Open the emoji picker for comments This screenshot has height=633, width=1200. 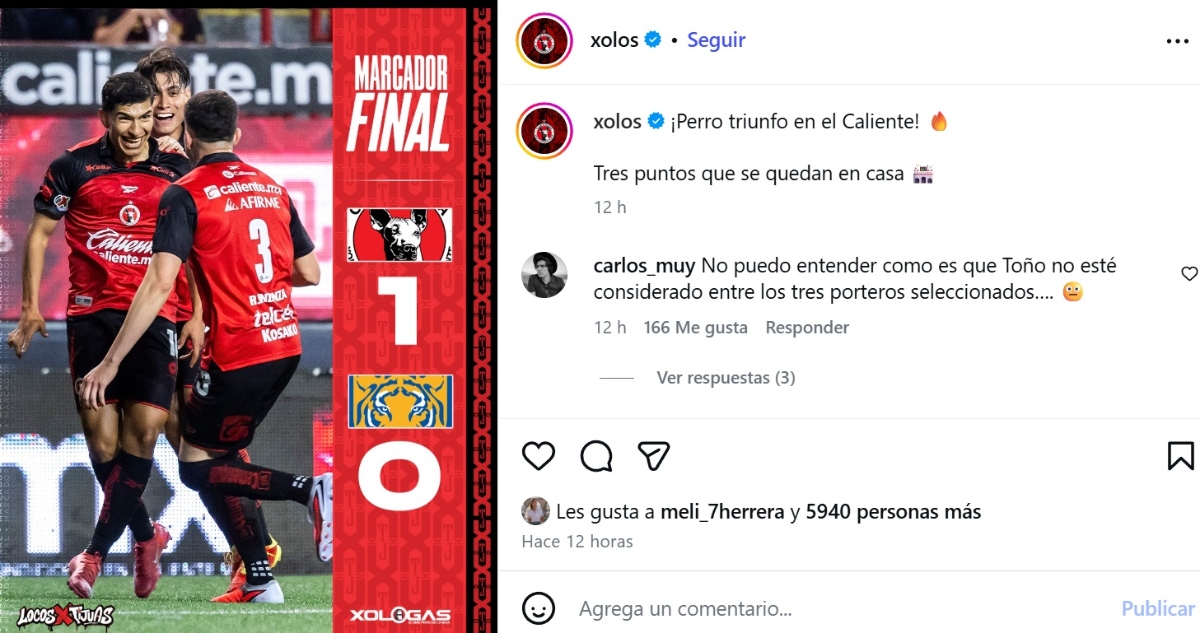(538, 608)
